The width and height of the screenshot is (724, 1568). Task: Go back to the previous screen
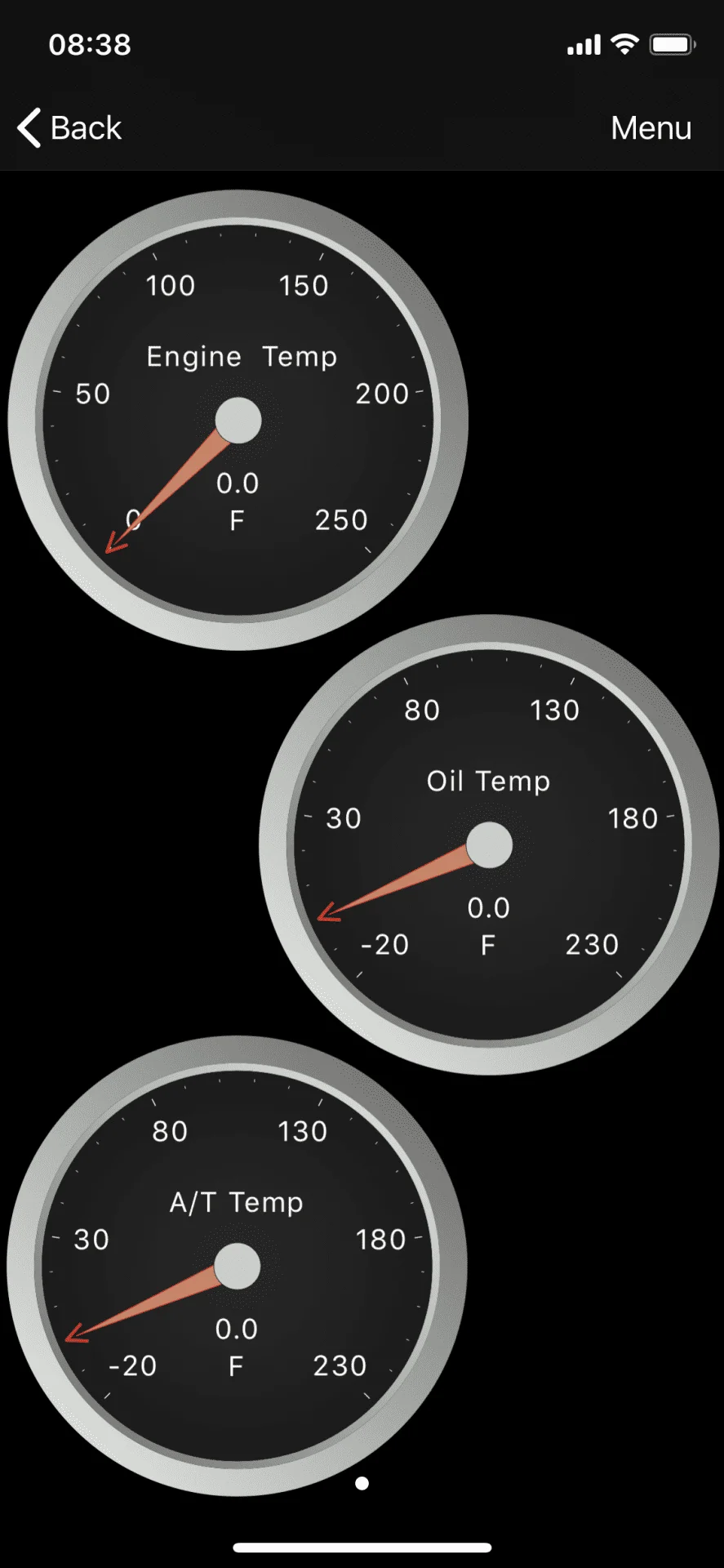pos(70,128)
